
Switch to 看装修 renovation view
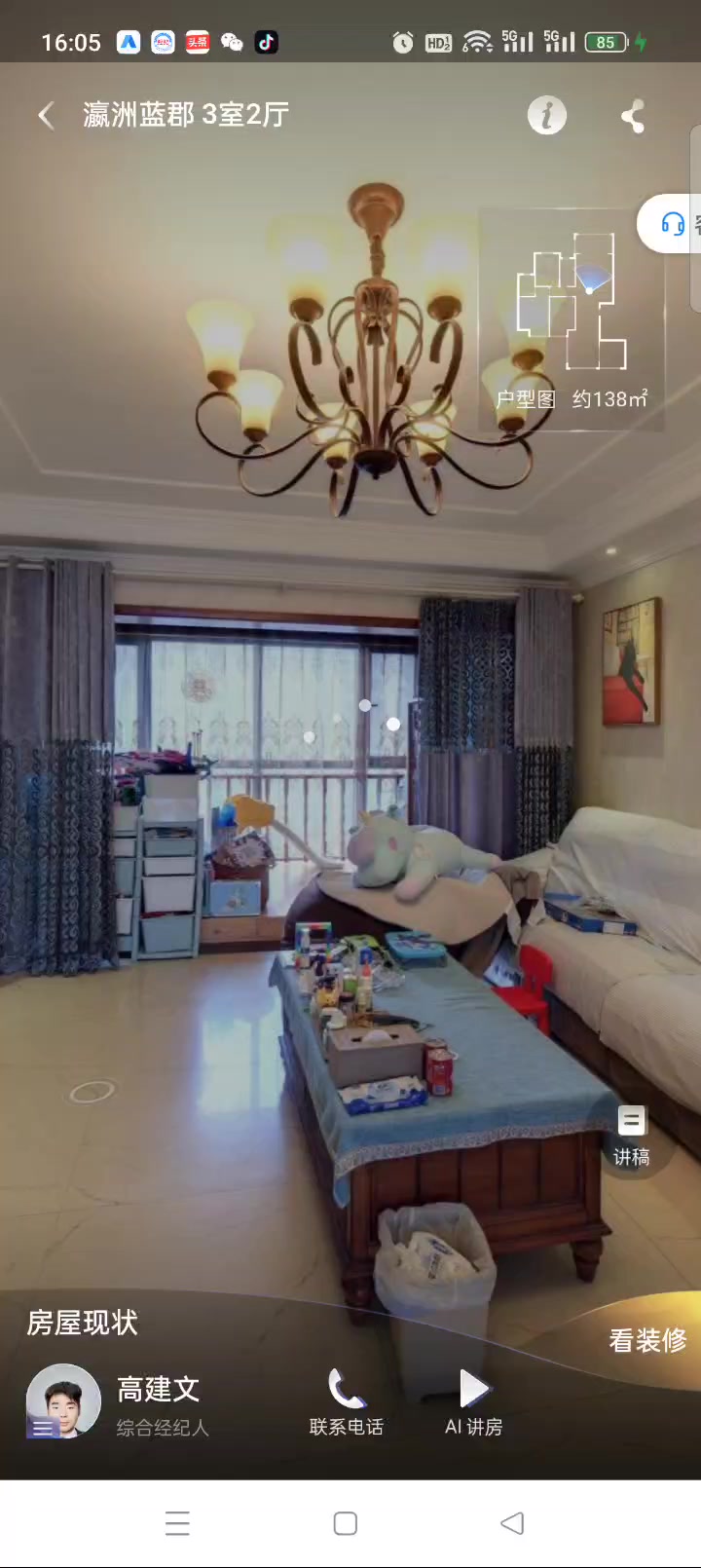pyautogui.click(x=647, y=1340)
